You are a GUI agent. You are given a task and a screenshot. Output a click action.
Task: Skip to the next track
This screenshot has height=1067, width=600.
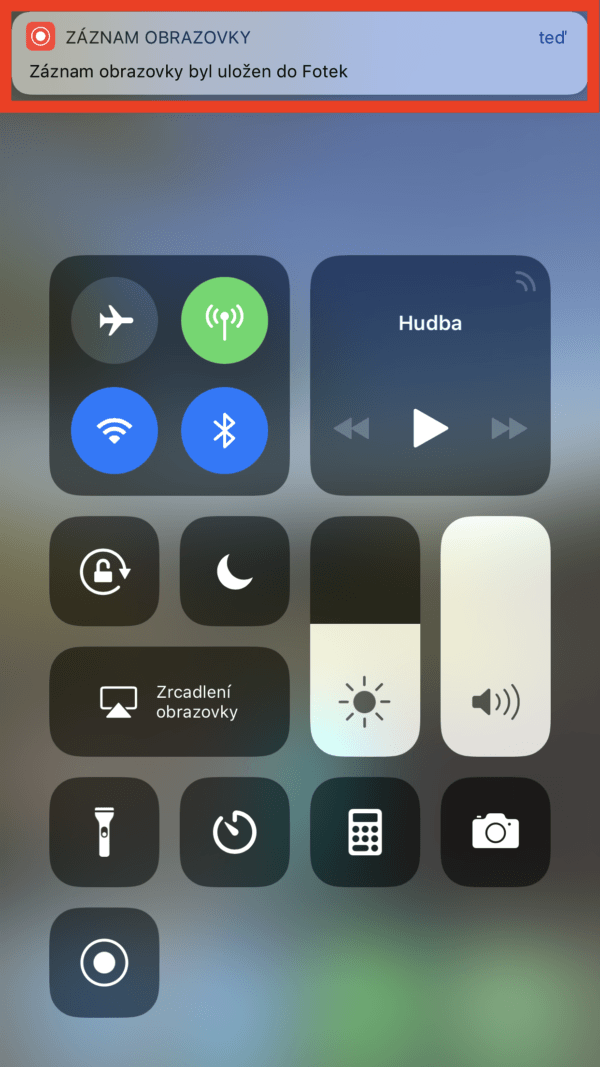point(509,429)
